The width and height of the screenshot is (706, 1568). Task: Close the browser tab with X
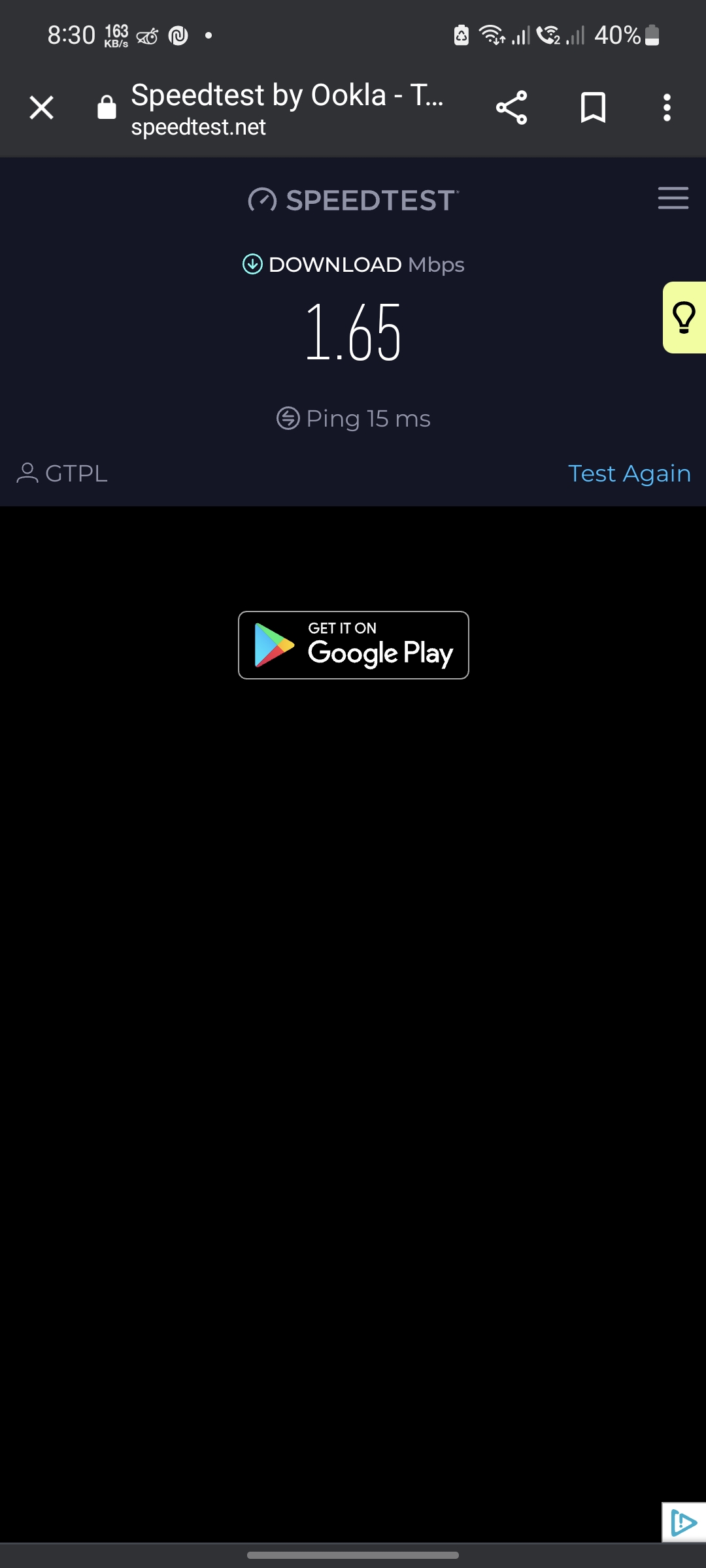pos(41,108)
